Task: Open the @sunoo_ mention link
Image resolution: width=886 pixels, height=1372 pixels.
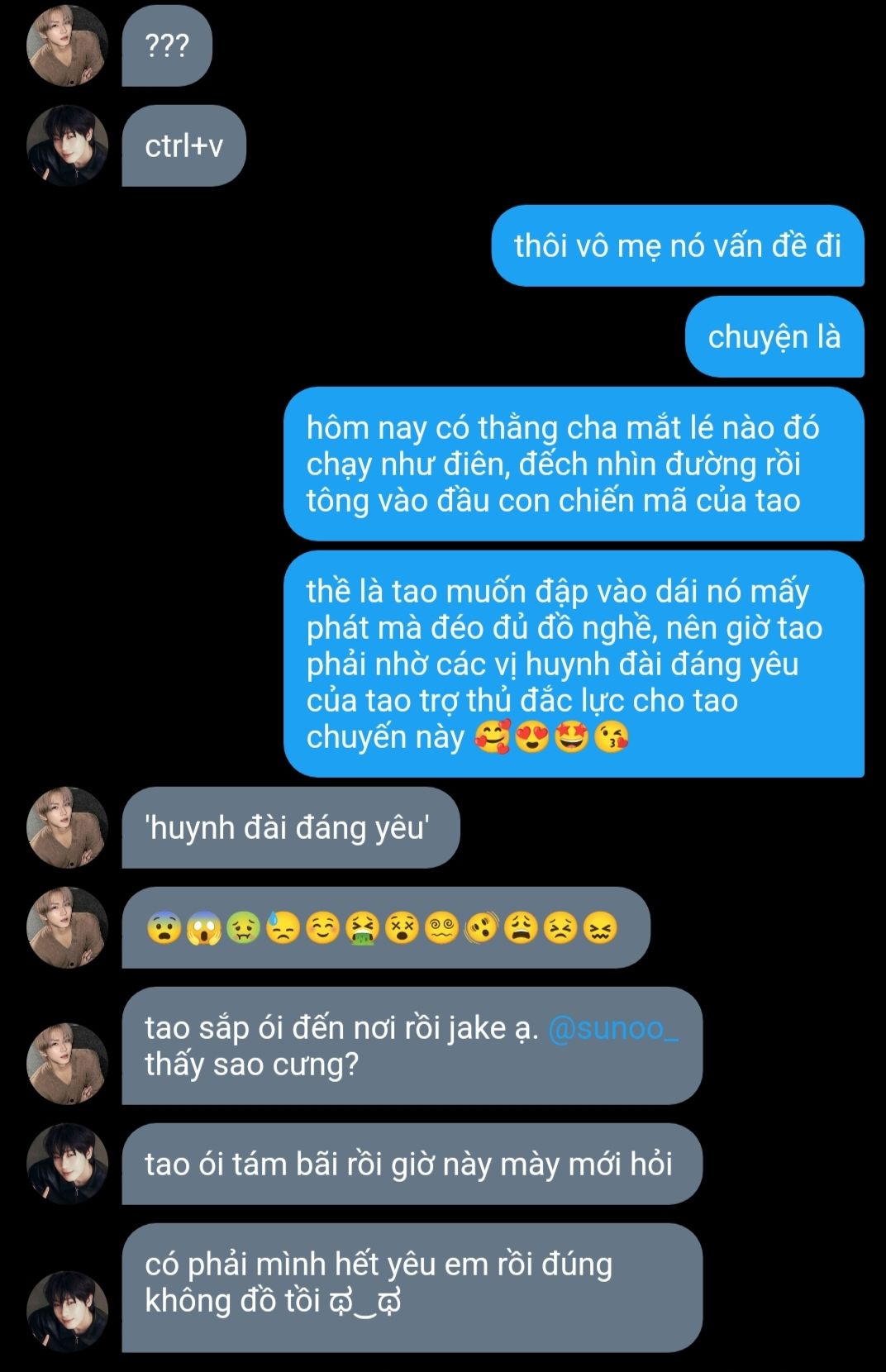Action: click(612, 1028)
